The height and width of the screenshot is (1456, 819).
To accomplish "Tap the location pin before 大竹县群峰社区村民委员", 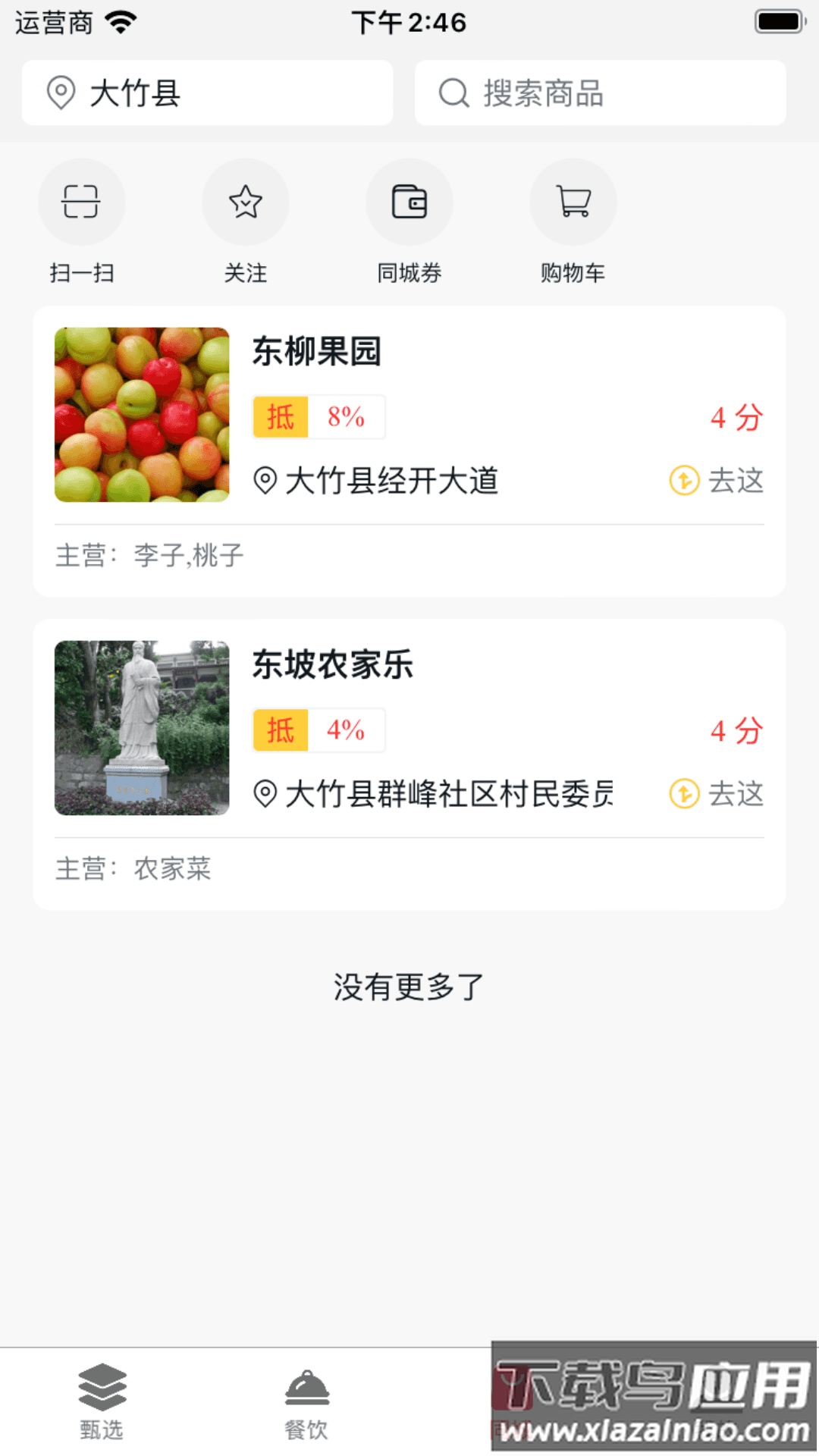I will (265, 795).
